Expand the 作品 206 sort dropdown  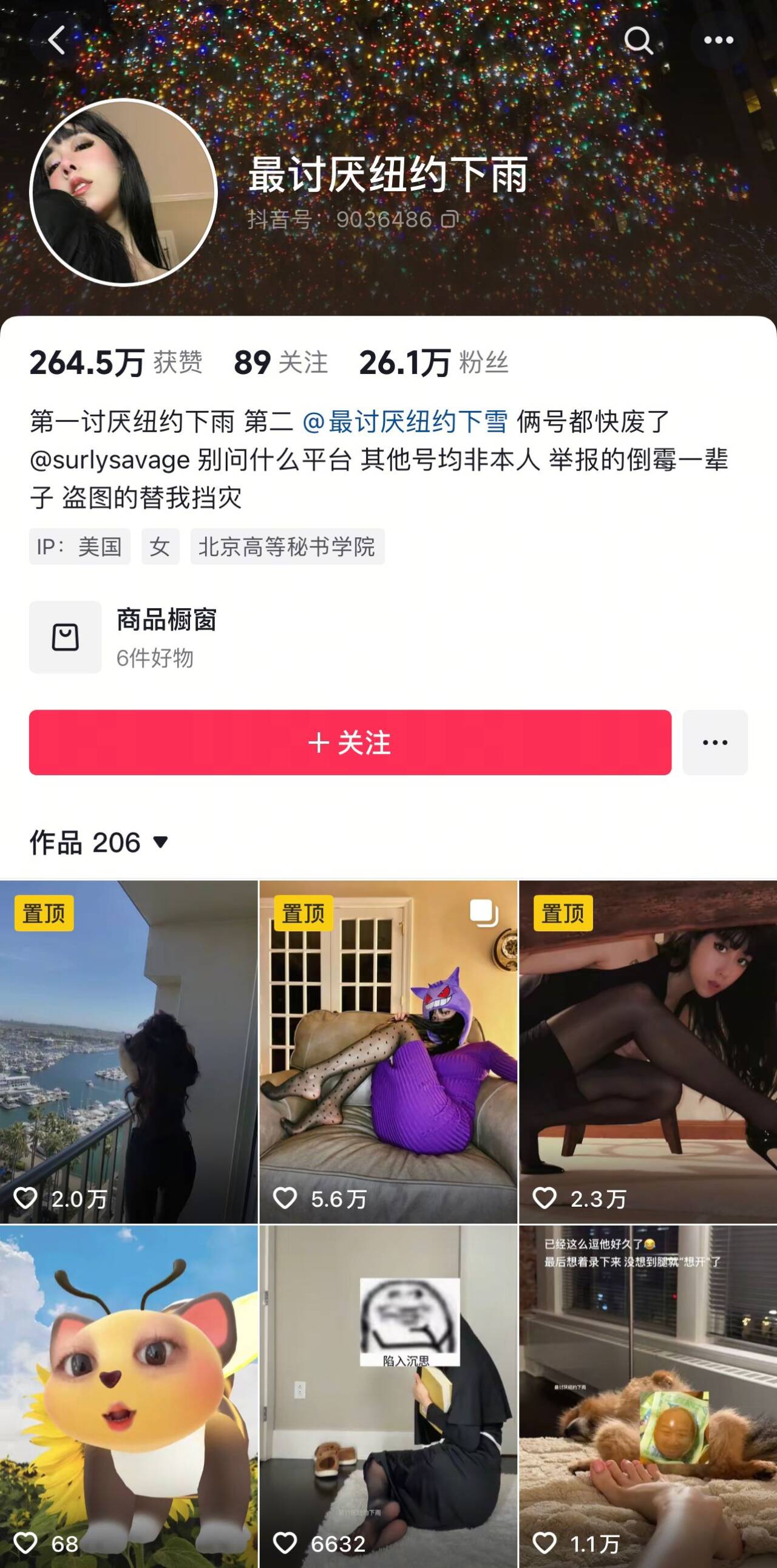click(x=99, y=843)
